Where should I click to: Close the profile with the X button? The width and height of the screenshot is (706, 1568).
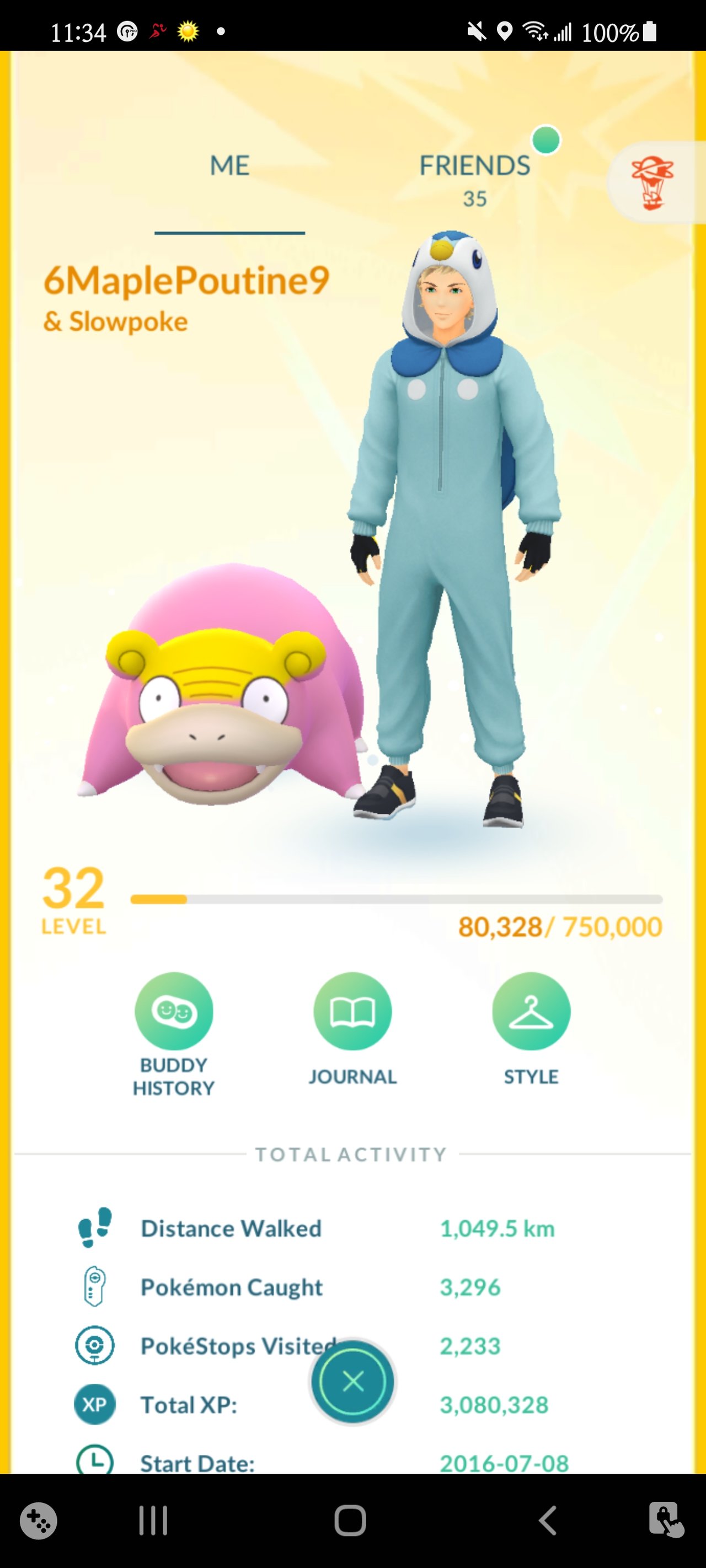(x=352, y=1381)
